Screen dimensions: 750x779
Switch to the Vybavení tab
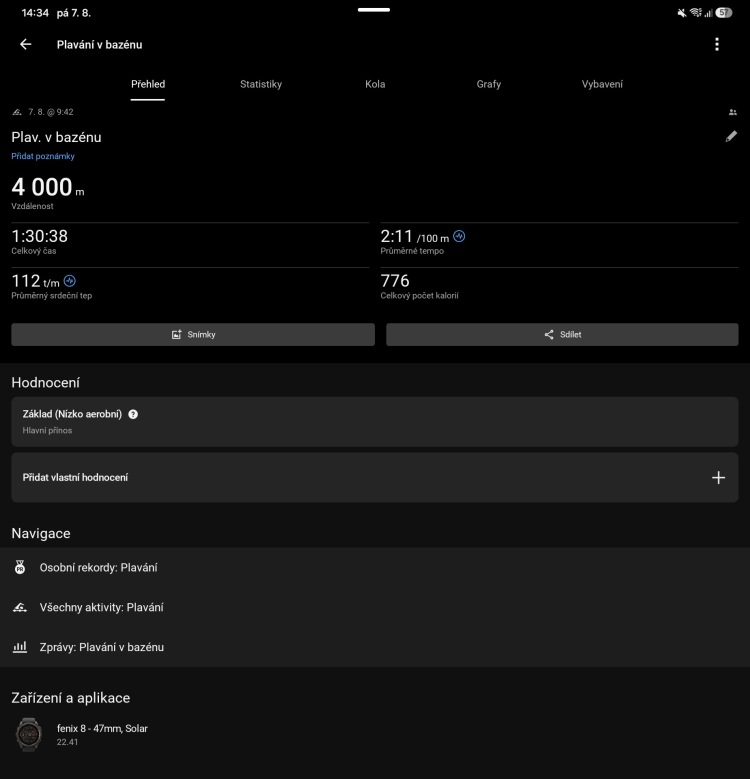click(x=602, y=84)
